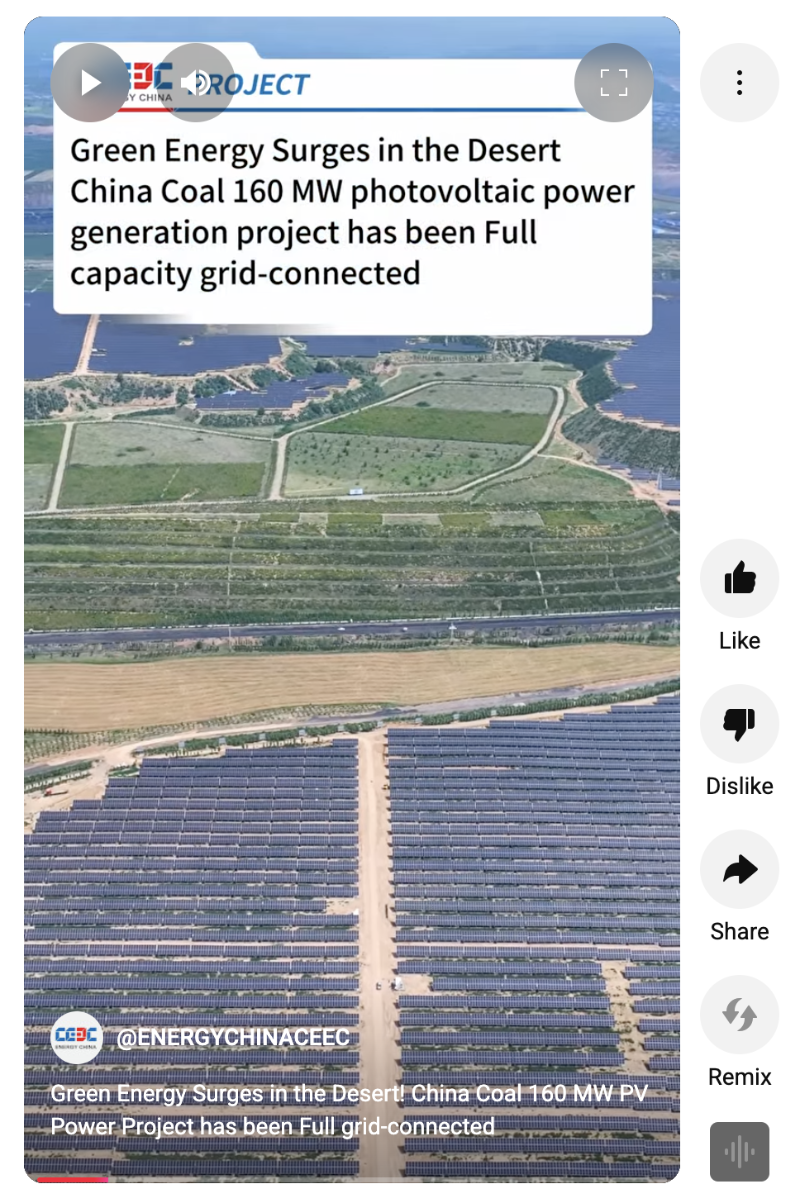Like this Short
800x1203 pixels.
(x=739, y=578)
